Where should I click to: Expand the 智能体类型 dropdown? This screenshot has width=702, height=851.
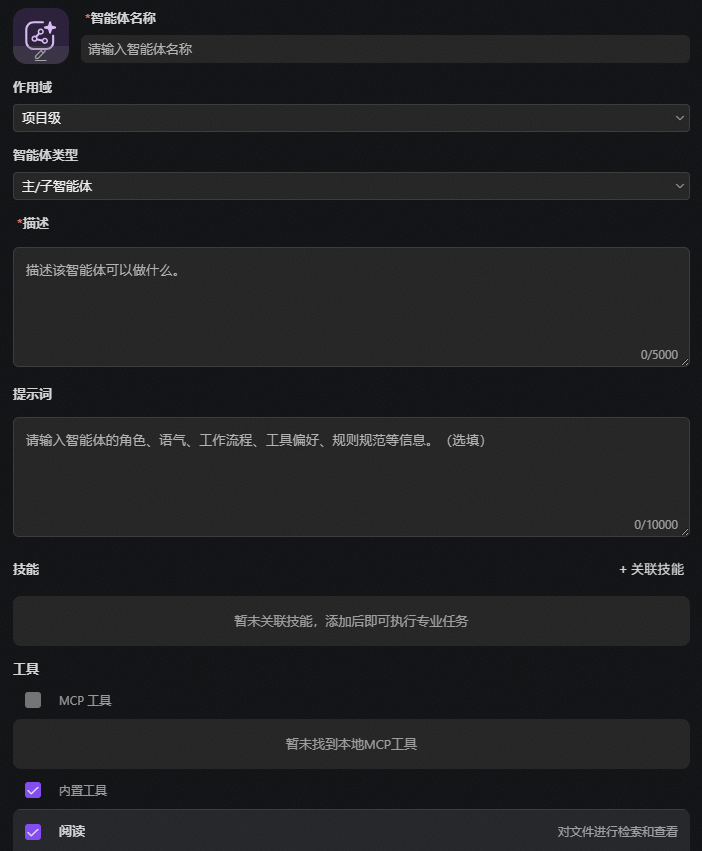pyautogui.click(x=351, y=186)
